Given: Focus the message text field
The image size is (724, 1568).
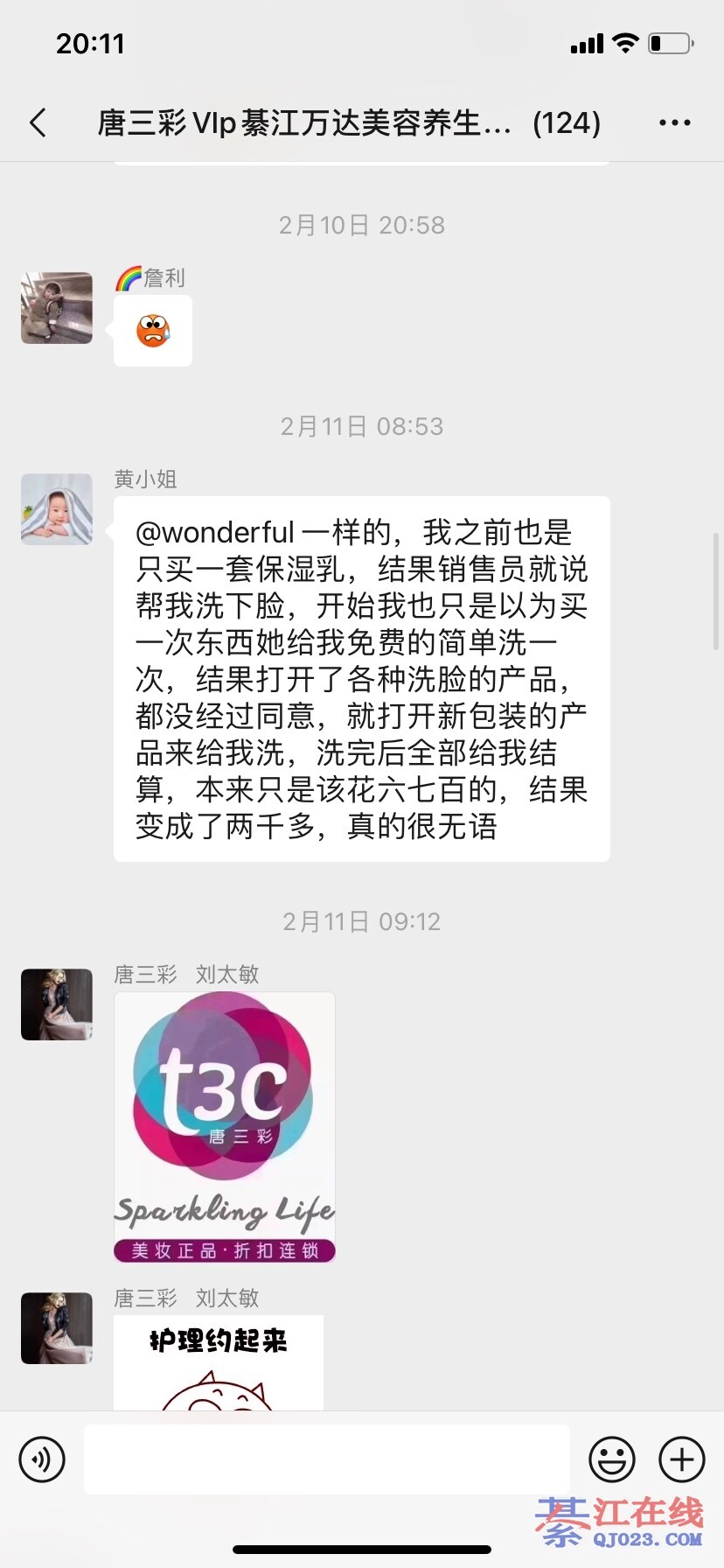Looking at the screenshot, I should (x=326, y=1459).
